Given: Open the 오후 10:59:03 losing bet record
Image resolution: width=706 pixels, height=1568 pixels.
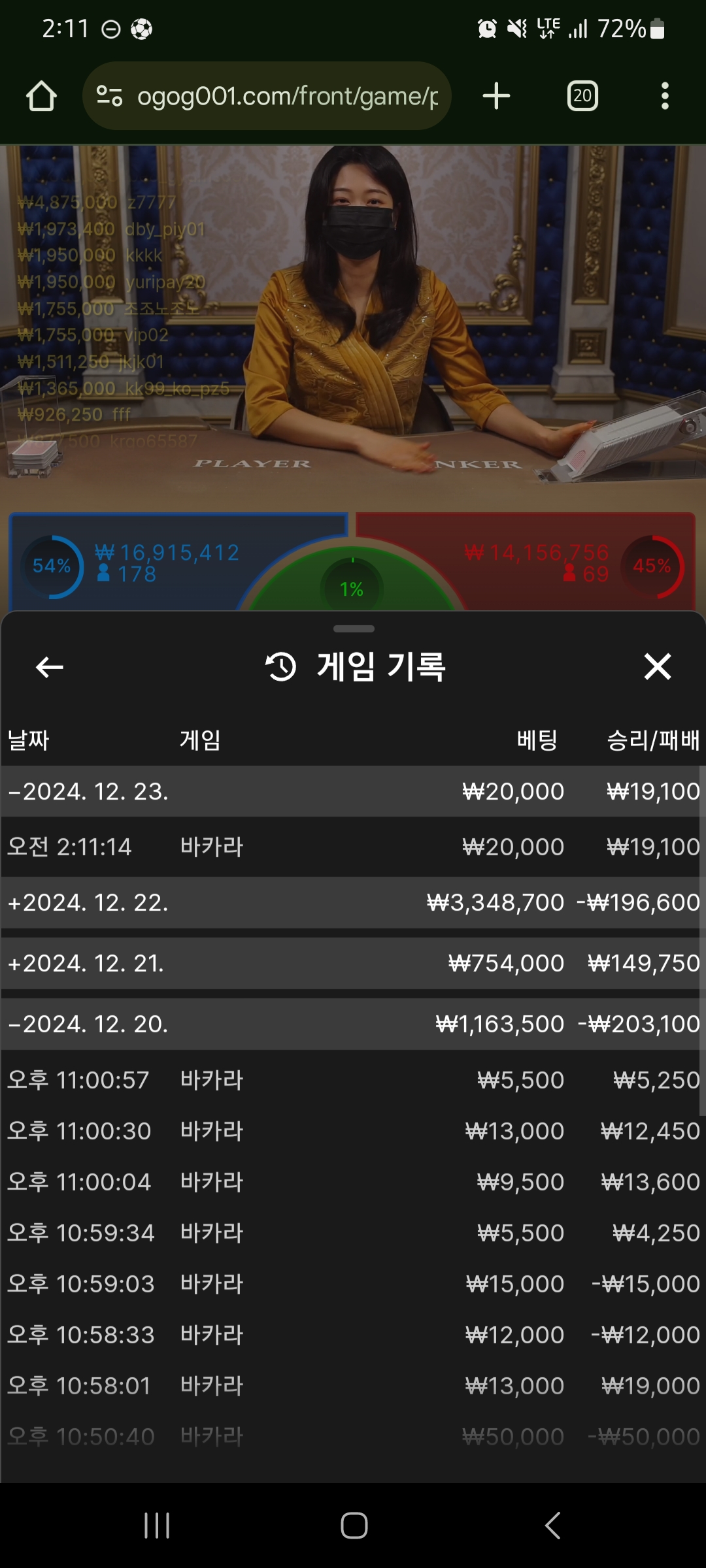Looking at the screenshot, I should click(353, 1284).
